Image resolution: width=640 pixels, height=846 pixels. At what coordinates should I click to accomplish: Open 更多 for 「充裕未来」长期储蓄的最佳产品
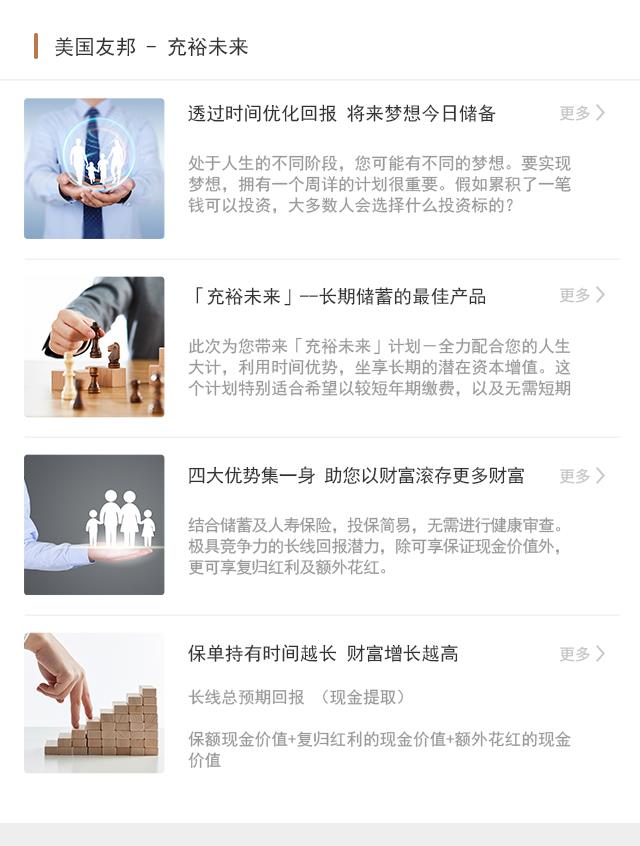pyautogui.click(x=582, y=295)
